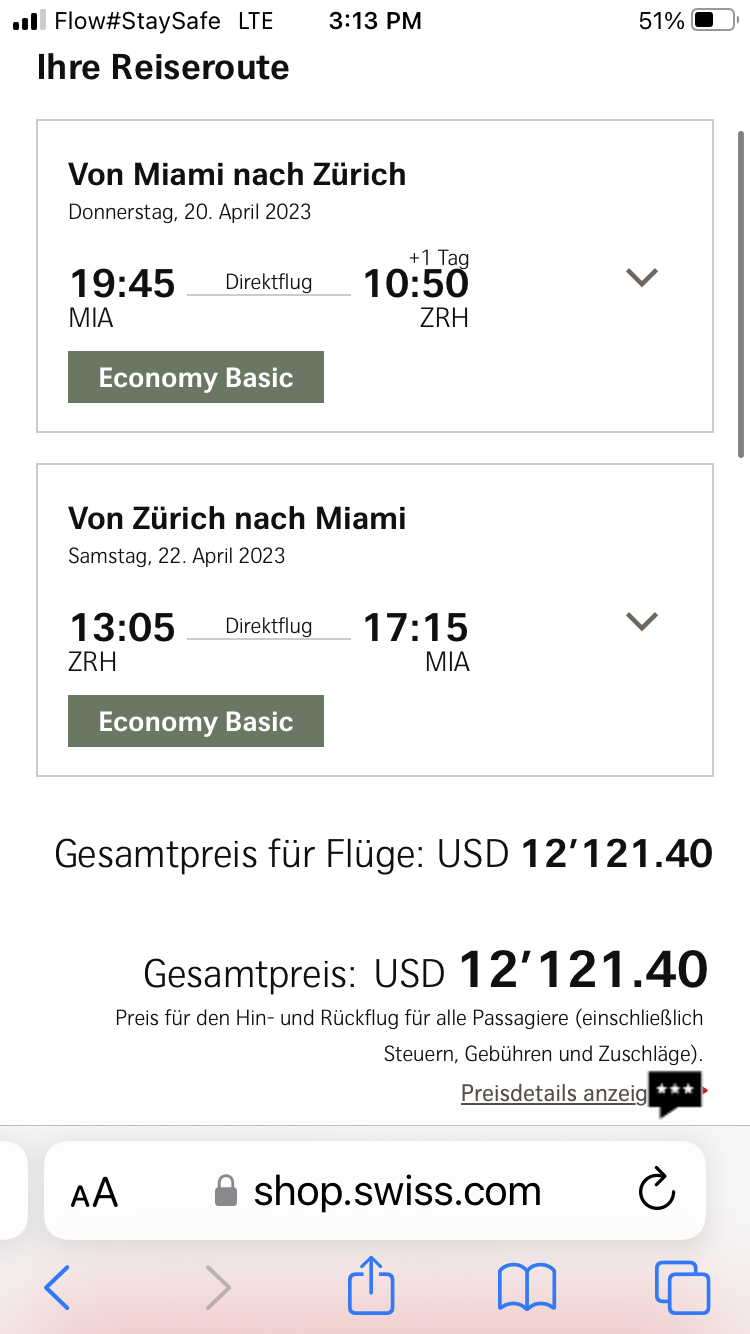Screen dimensions: 750x1334
Task: Go back to the previous page
Action: [x=57, y=1286]
